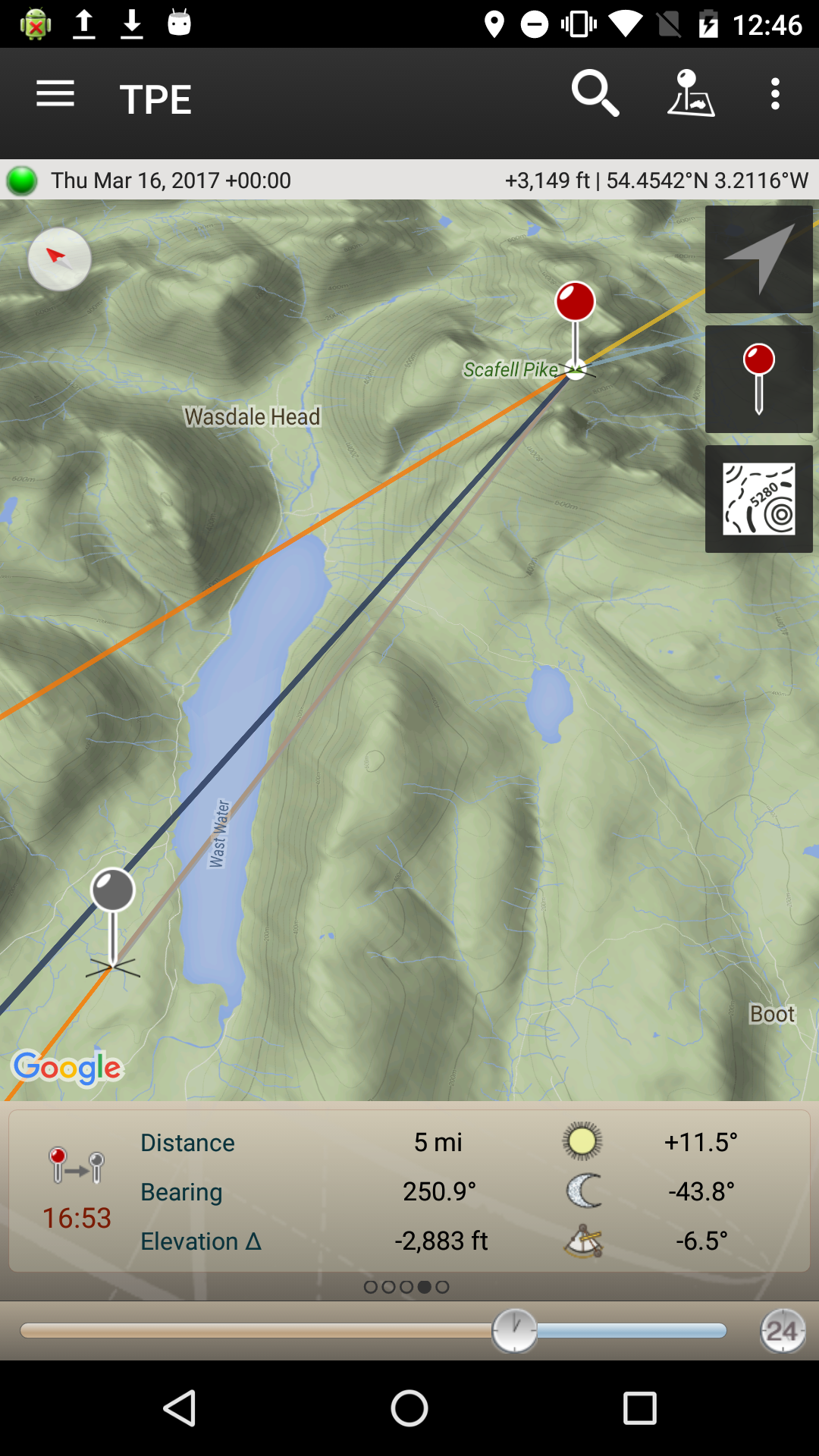The height and width of the screenshot is (1456, 819).
Task: Select the sun icon in the info panel
Action: click(x=581, y=1141)
